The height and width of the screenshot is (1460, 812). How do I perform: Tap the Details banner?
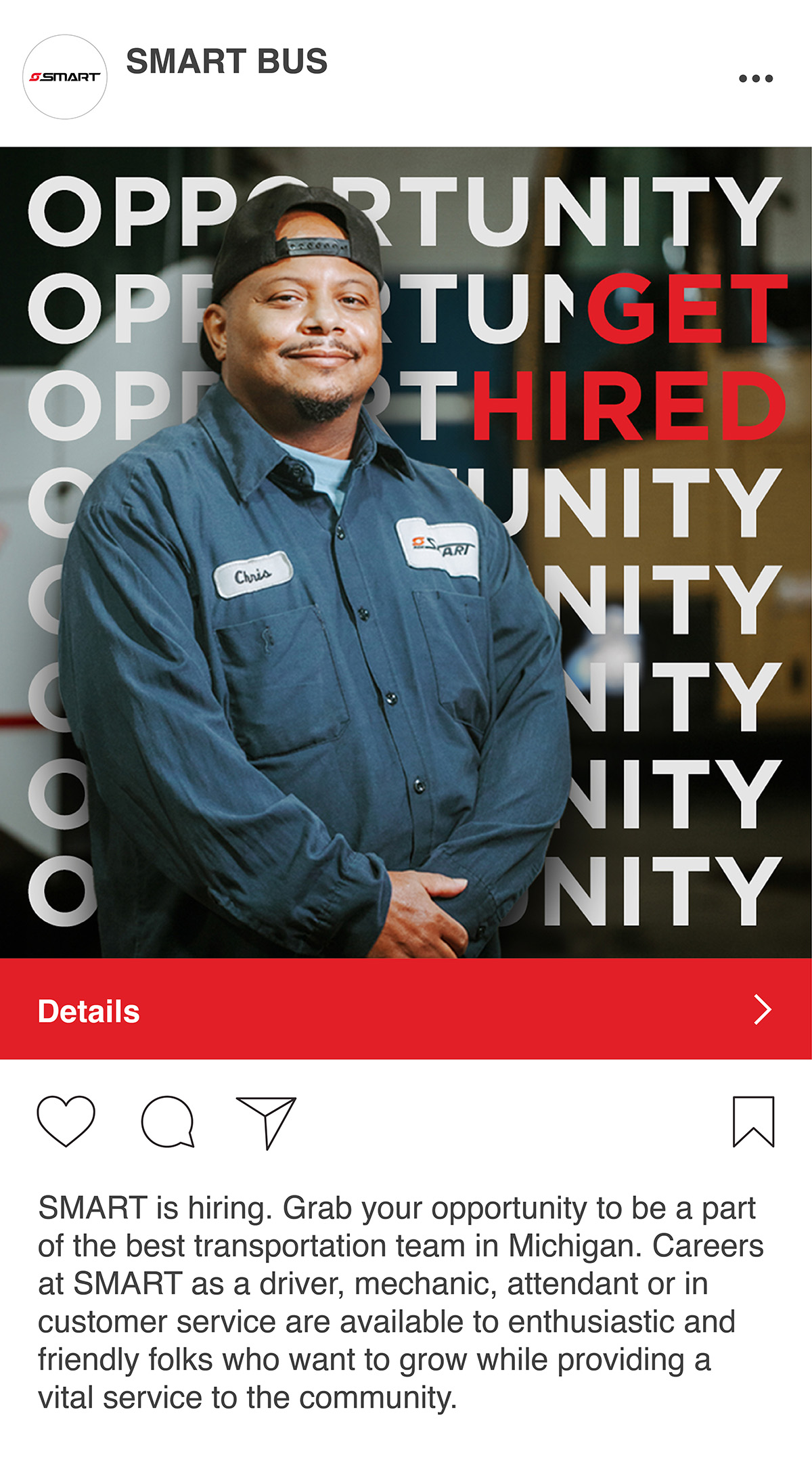(x=406, y=1009)
